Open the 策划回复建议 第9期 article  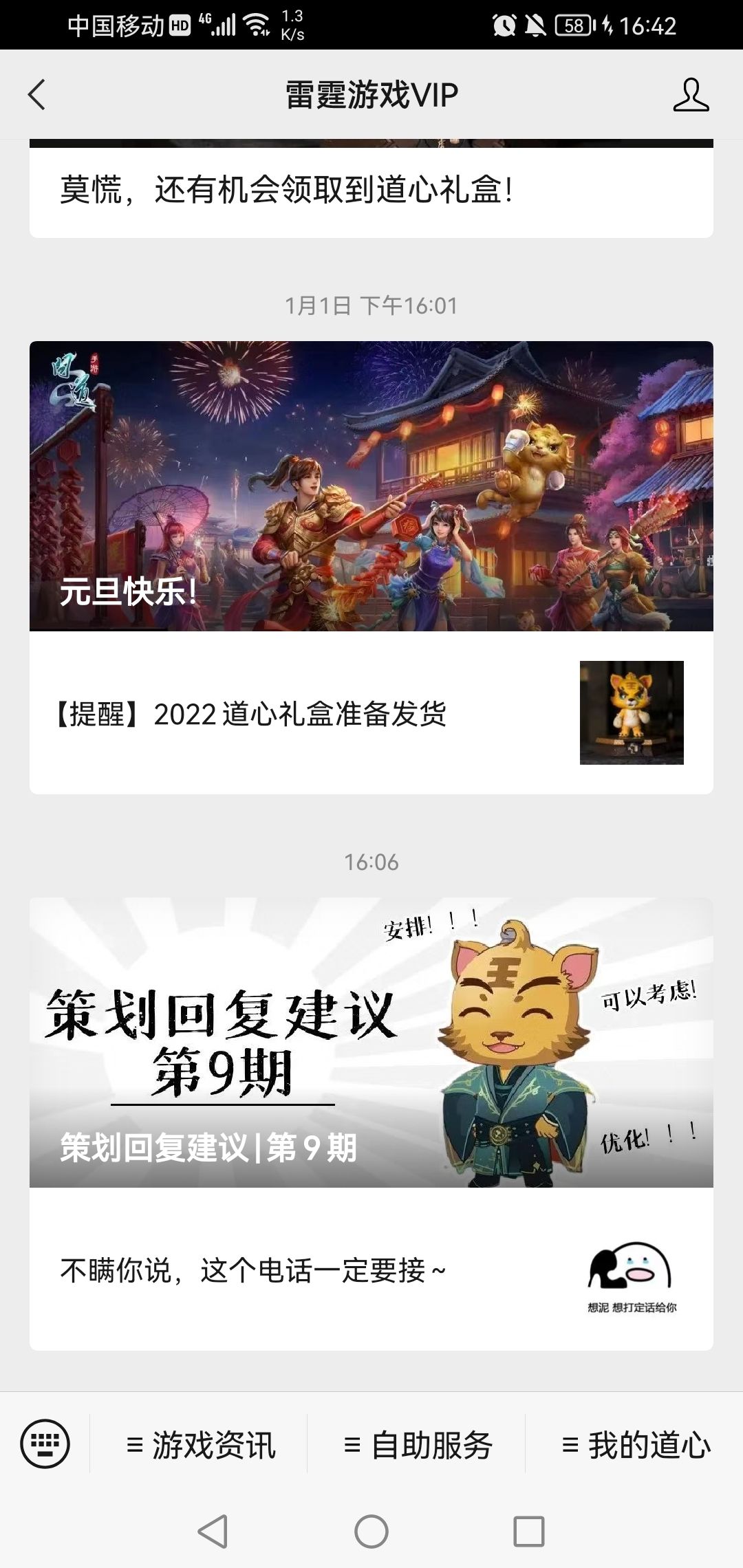pyautogui.click(x=371, y=1043)
